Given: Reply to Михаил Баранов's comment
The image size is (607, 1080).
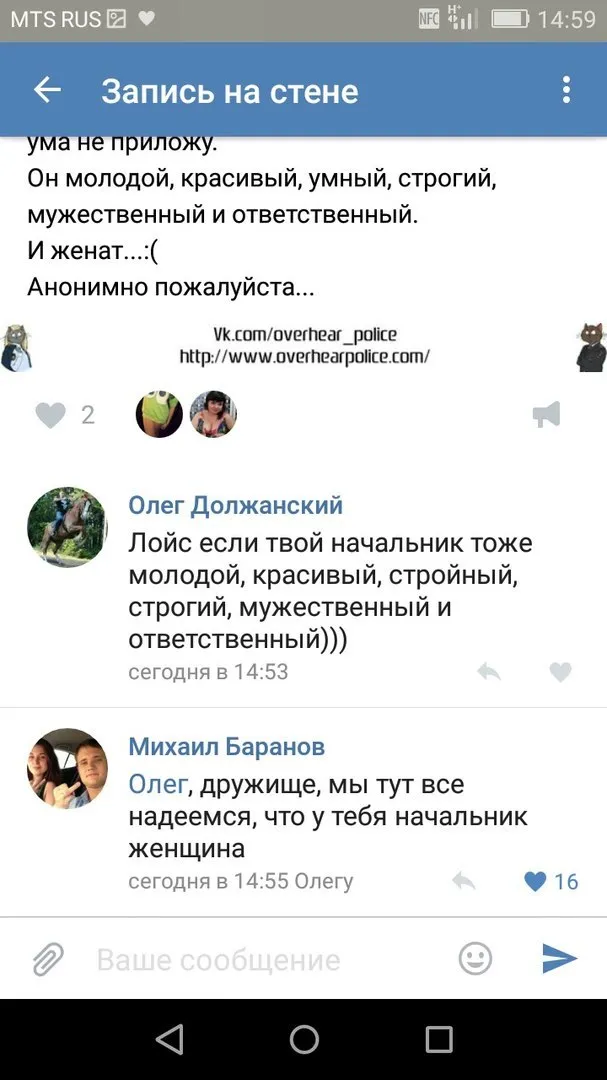Looking at the screenshot, I should pyautogui.click(x=464, y=881).
